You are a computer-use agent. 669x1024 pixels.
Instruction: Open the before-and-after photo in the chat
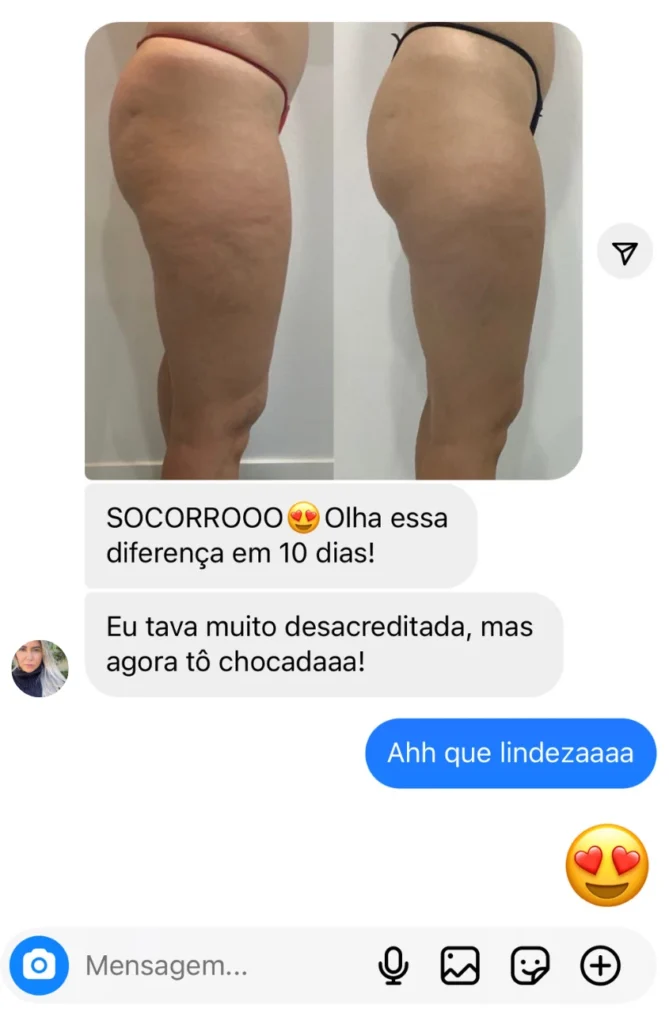[x=333, y=251]
